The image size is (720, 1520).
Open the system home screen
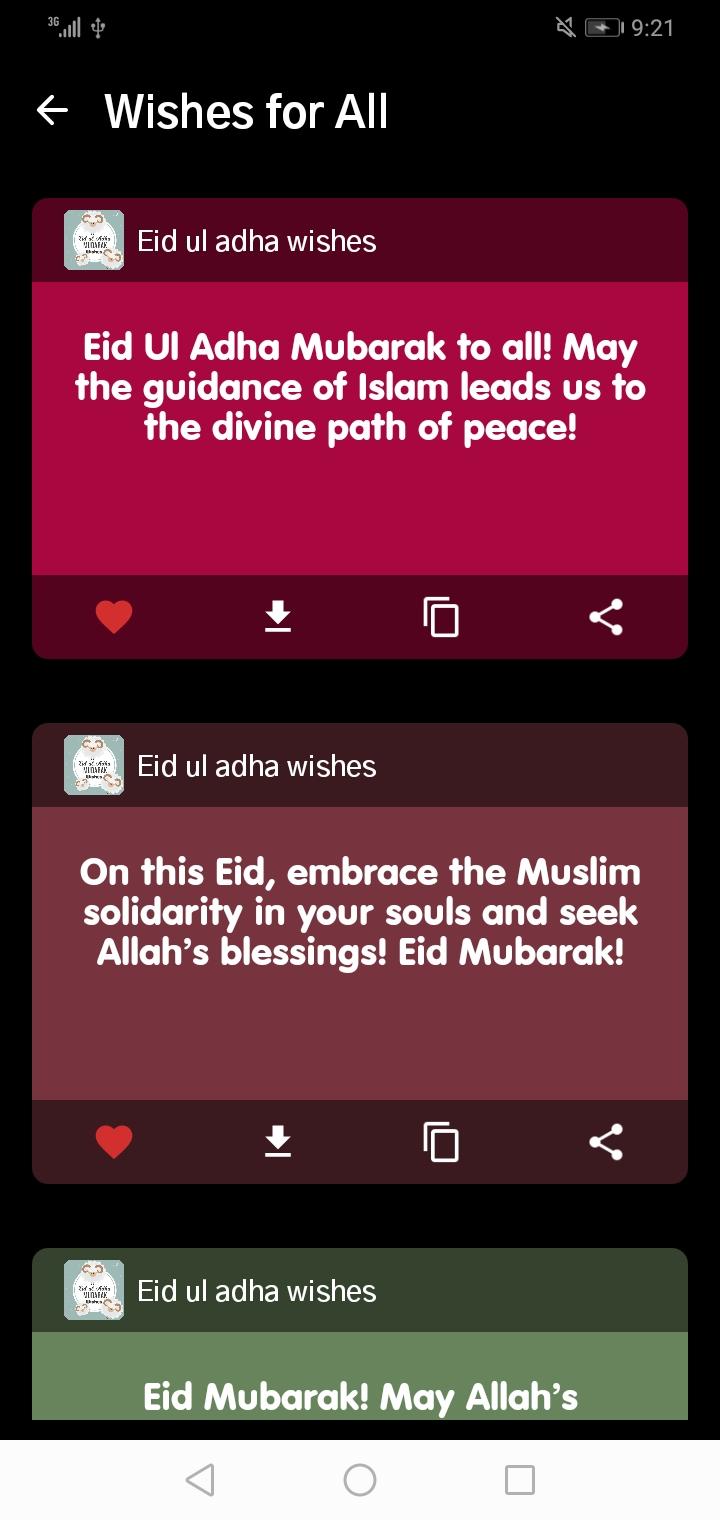pyautogui.click(x=360, y=1480)
